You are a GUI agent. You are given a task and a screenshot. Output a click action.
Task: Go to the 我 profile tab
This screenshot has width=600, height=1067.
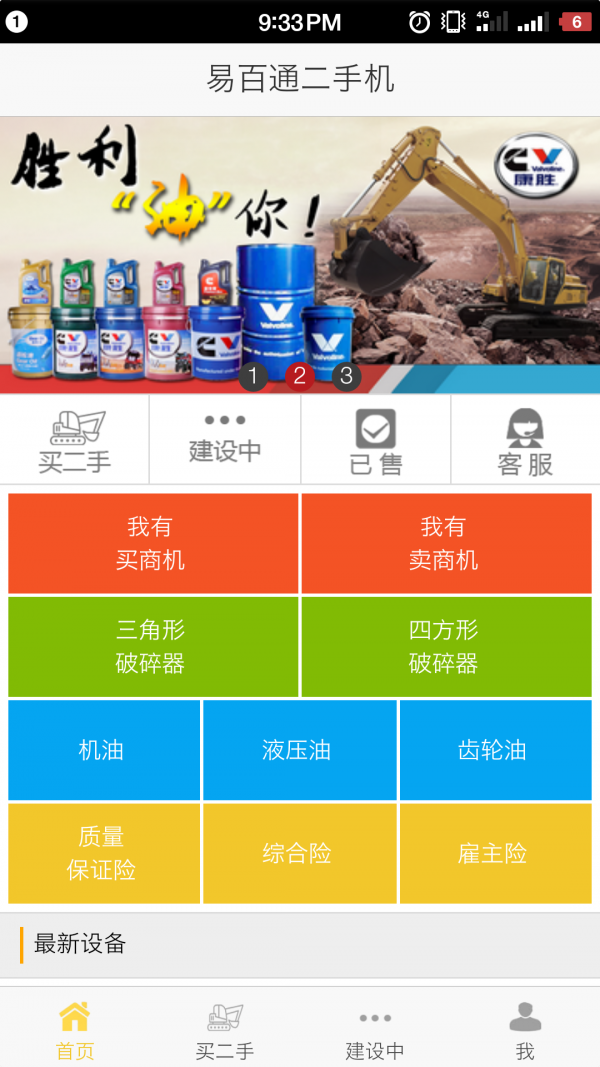(525, 1030)
